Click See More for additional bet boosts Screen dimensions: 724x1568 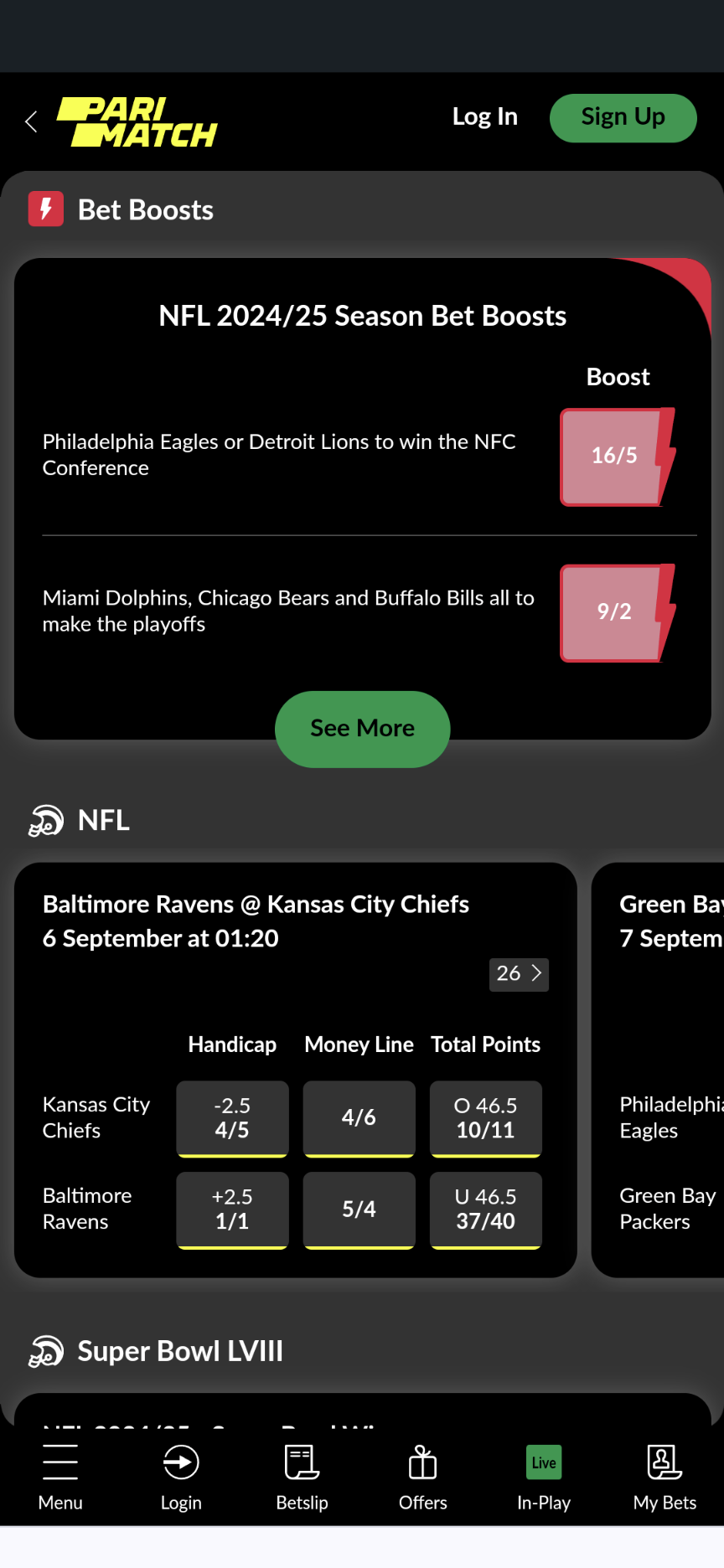(362, 729)
